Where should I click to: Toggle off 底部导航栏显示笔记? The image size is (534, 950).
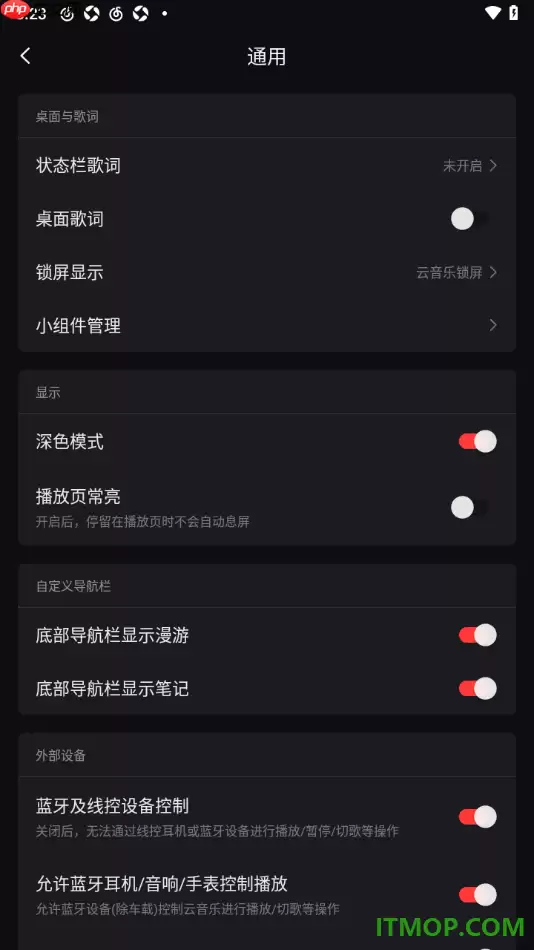477,688
